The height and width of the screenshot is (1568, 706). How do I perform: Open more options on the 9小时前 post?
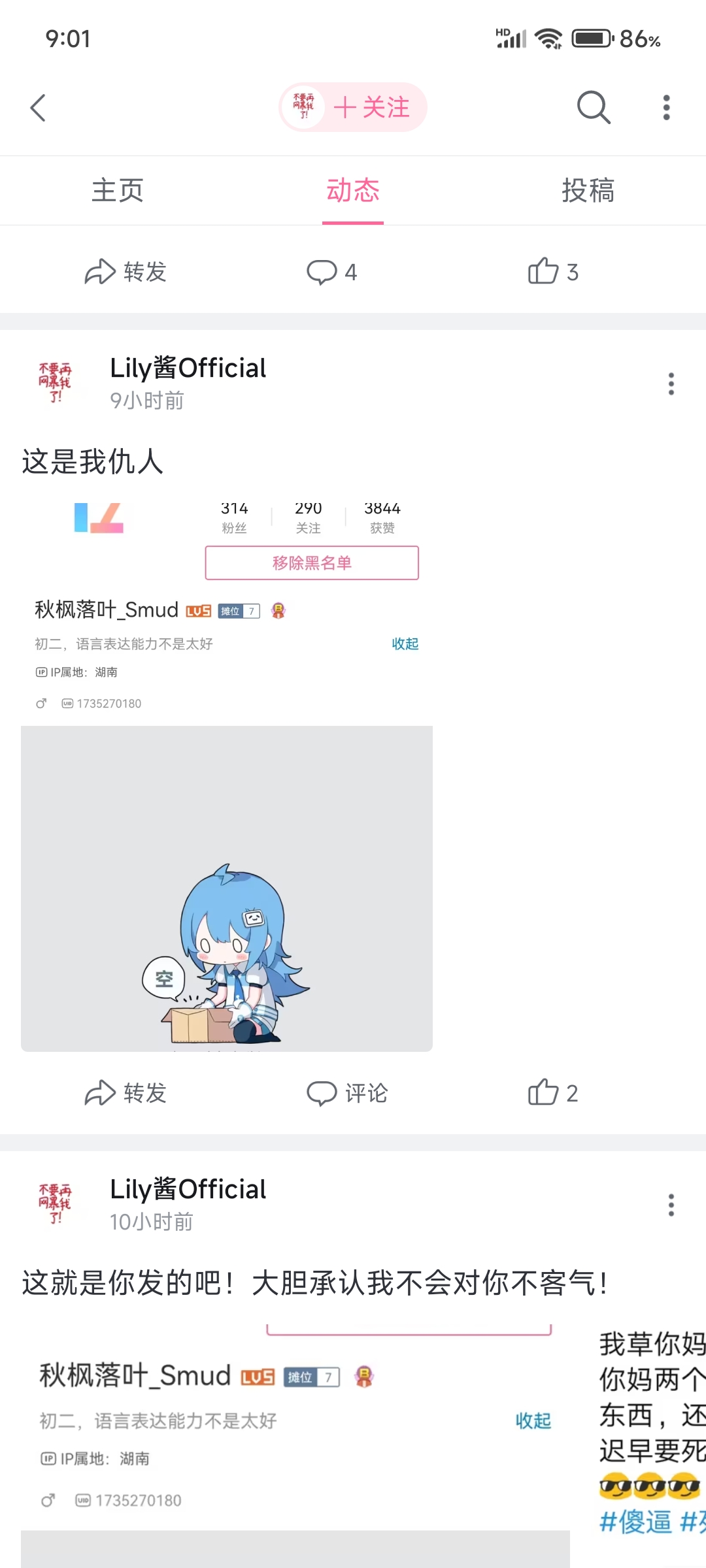[x=671, y=384]
